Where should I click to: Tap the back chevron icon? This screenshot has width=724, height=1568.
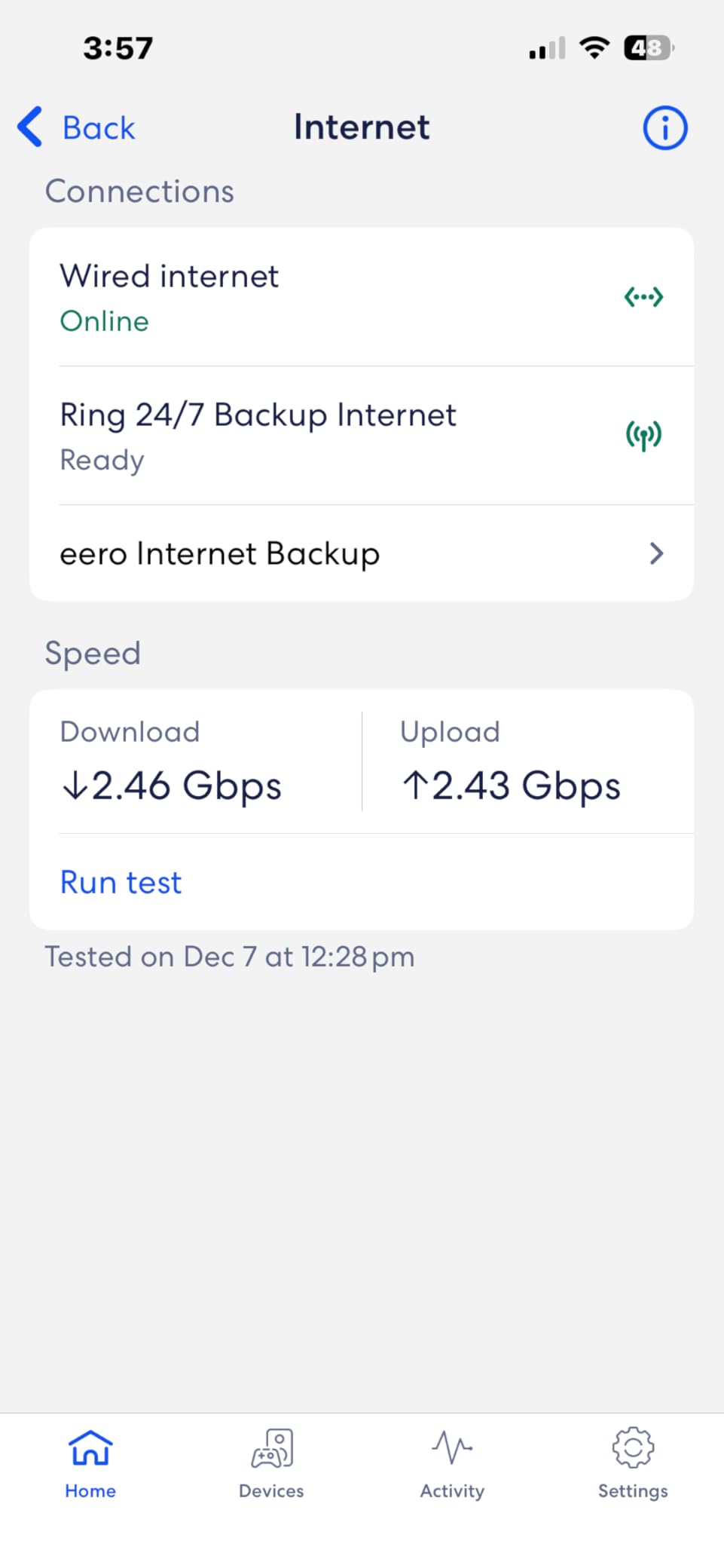tap(28, 127)
